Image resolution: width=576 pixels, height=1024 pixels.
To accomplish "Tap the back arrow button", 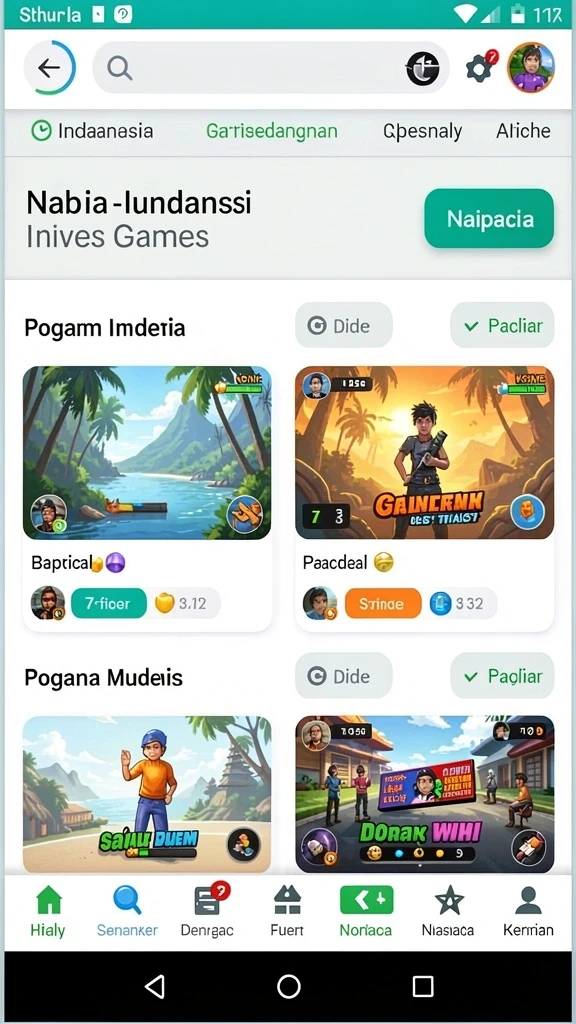I will tap(50, 68).
